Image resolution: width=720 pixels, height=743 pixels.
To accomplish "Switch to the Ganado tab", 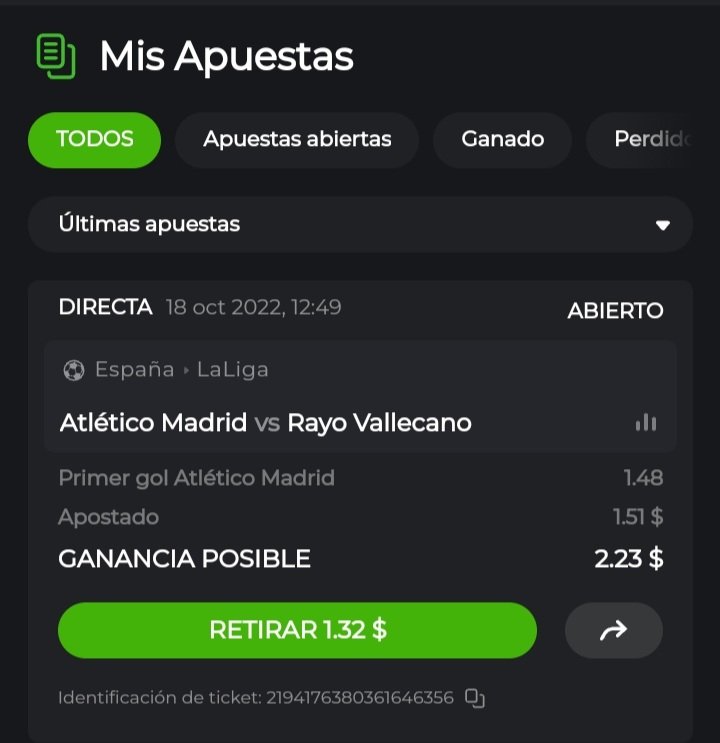I will [x=502, y=140].
